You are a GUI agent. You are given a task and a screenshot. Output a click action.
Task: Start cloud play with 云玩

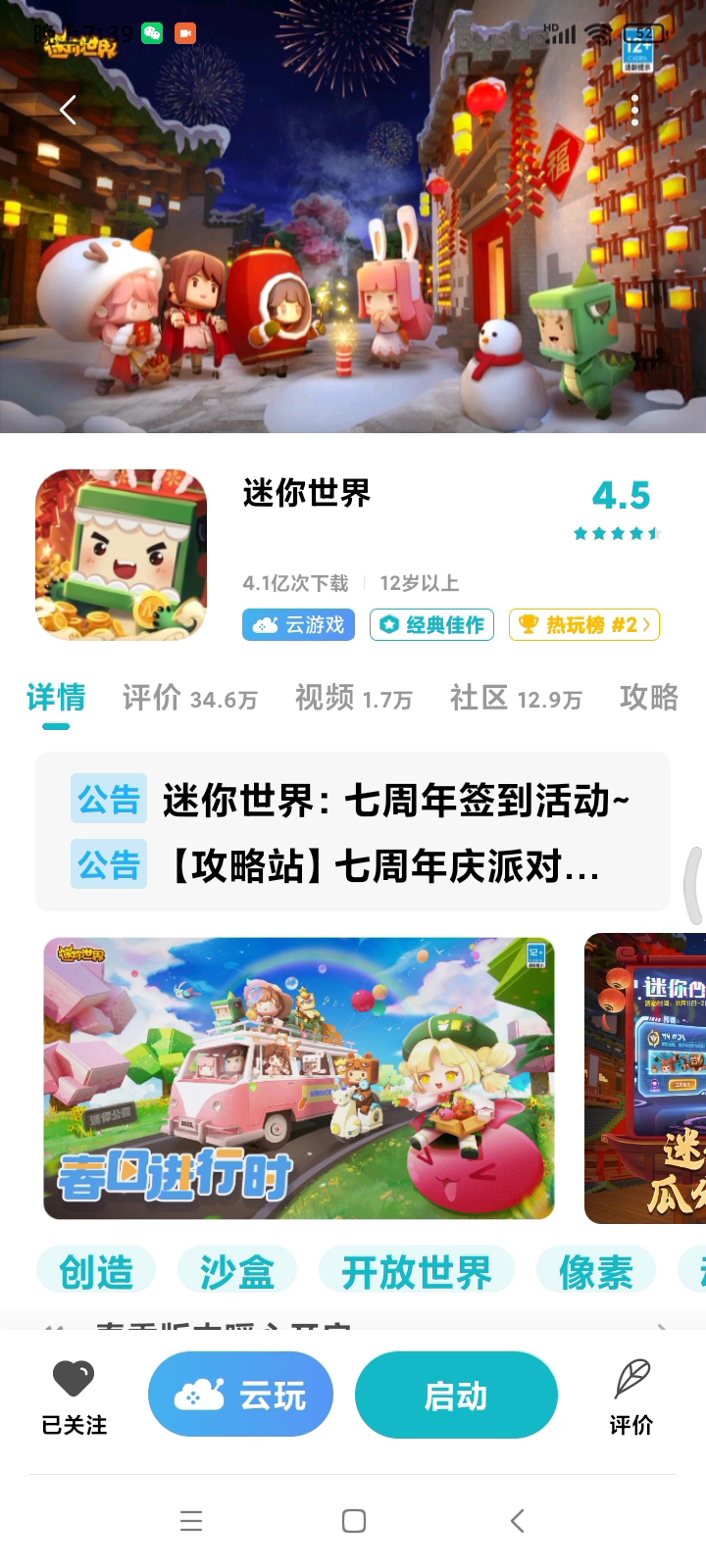pyautogui.click(x=240, y=1396)
